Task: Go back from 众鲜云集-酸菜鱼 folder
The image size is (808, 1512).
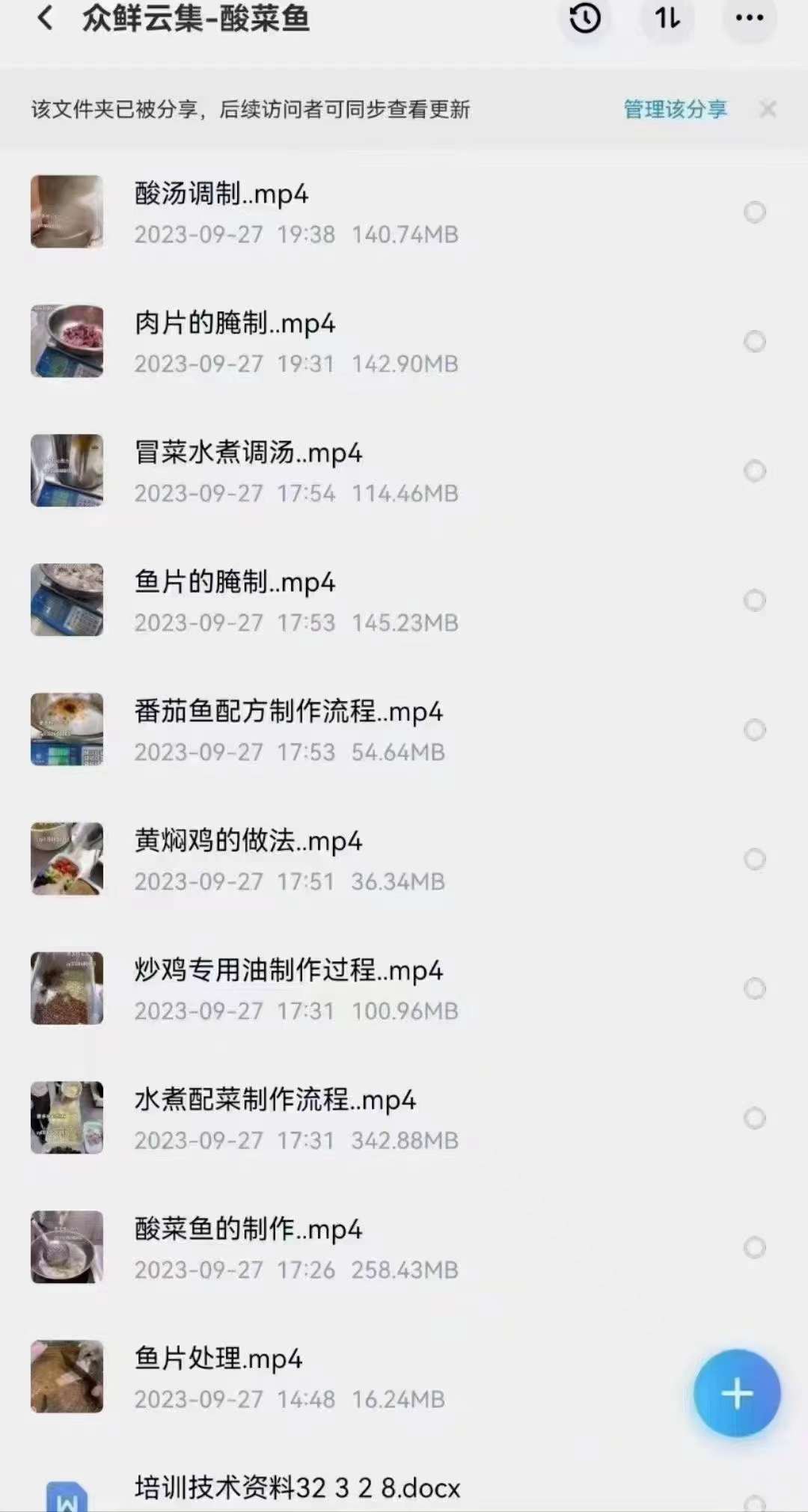Action: pos(45,18)
